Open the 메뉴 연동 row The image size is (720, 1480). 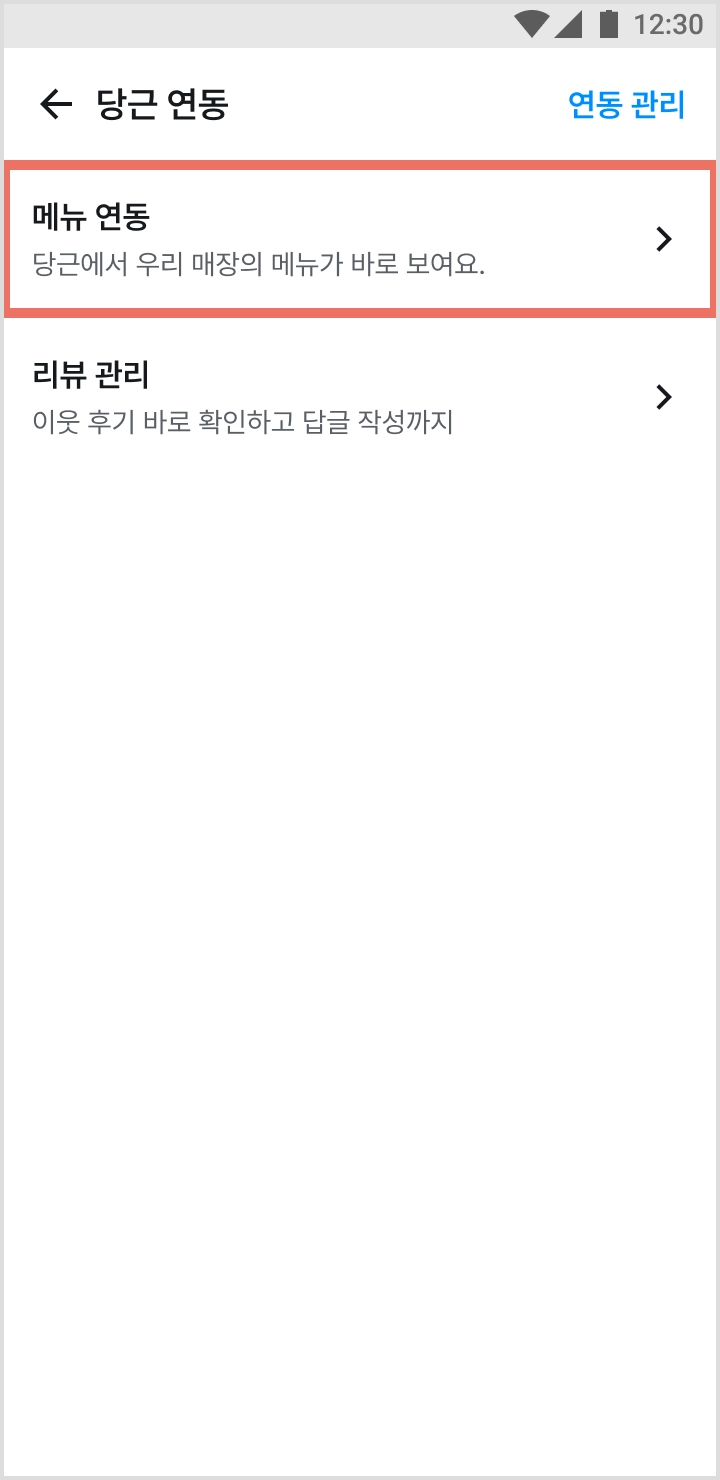[360, 240]
